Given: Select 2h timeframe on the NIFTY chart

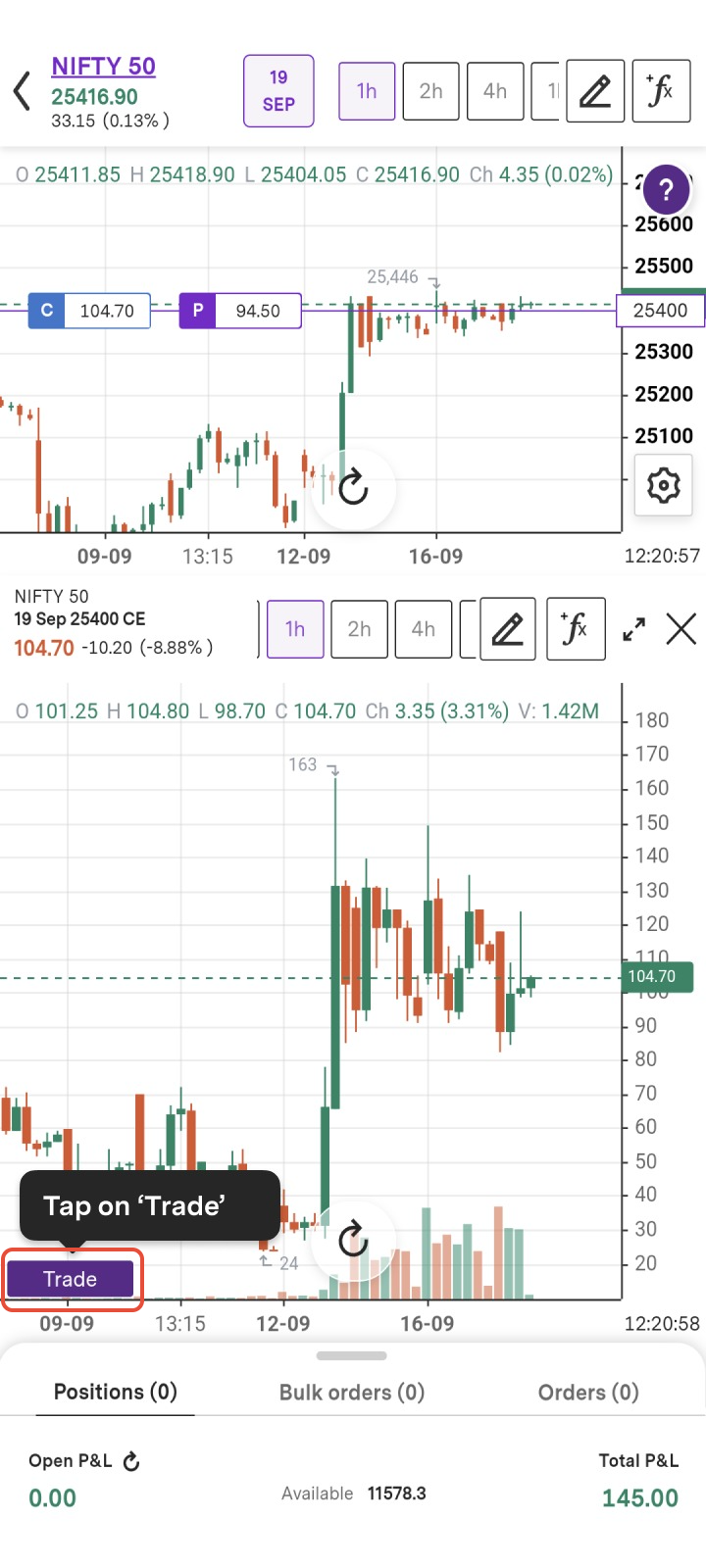Looking at the screenshot, I should click(x=430, y=91).
